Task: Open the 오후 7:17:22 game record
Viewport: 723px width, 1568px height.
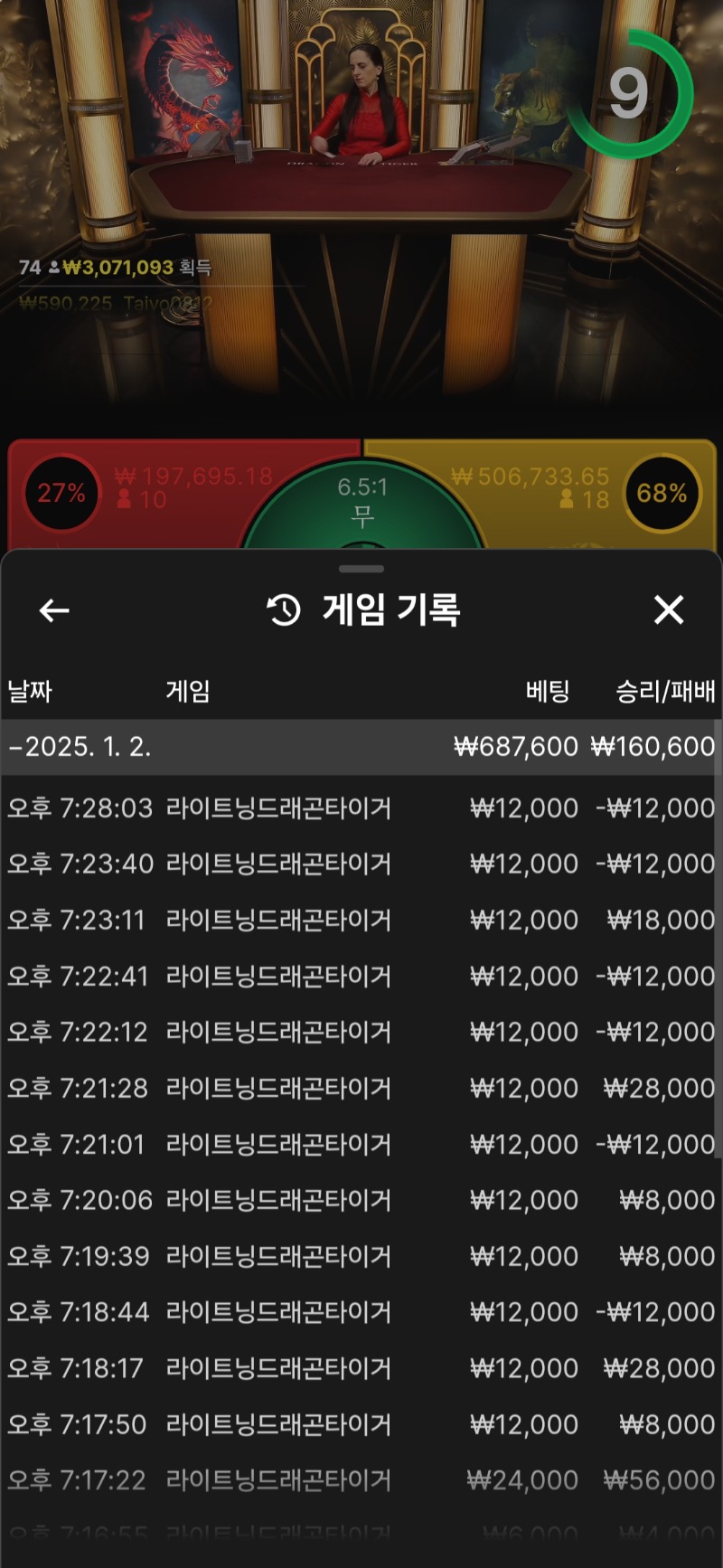Action: point(361,1480)
